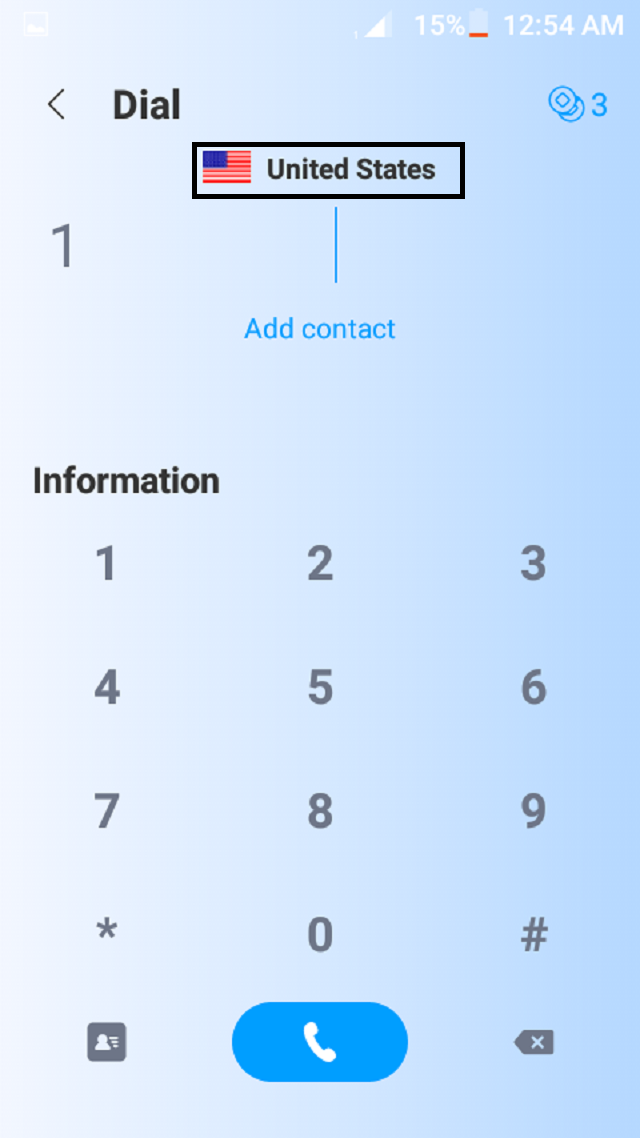Enter the star key
This screenshot has height=1138, width=640.
click(106, 935)
